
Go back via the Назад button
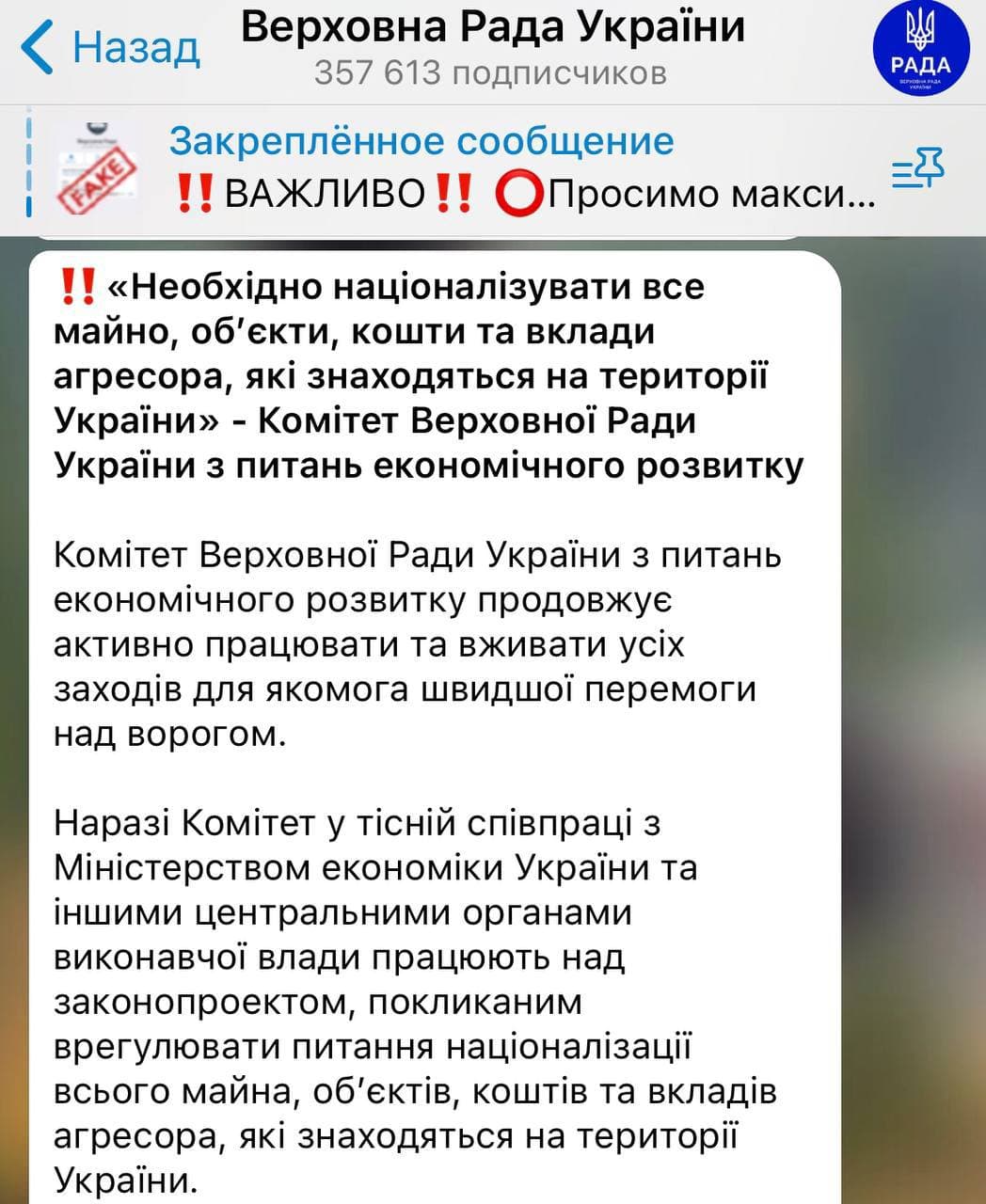click(x=111, y=47)
